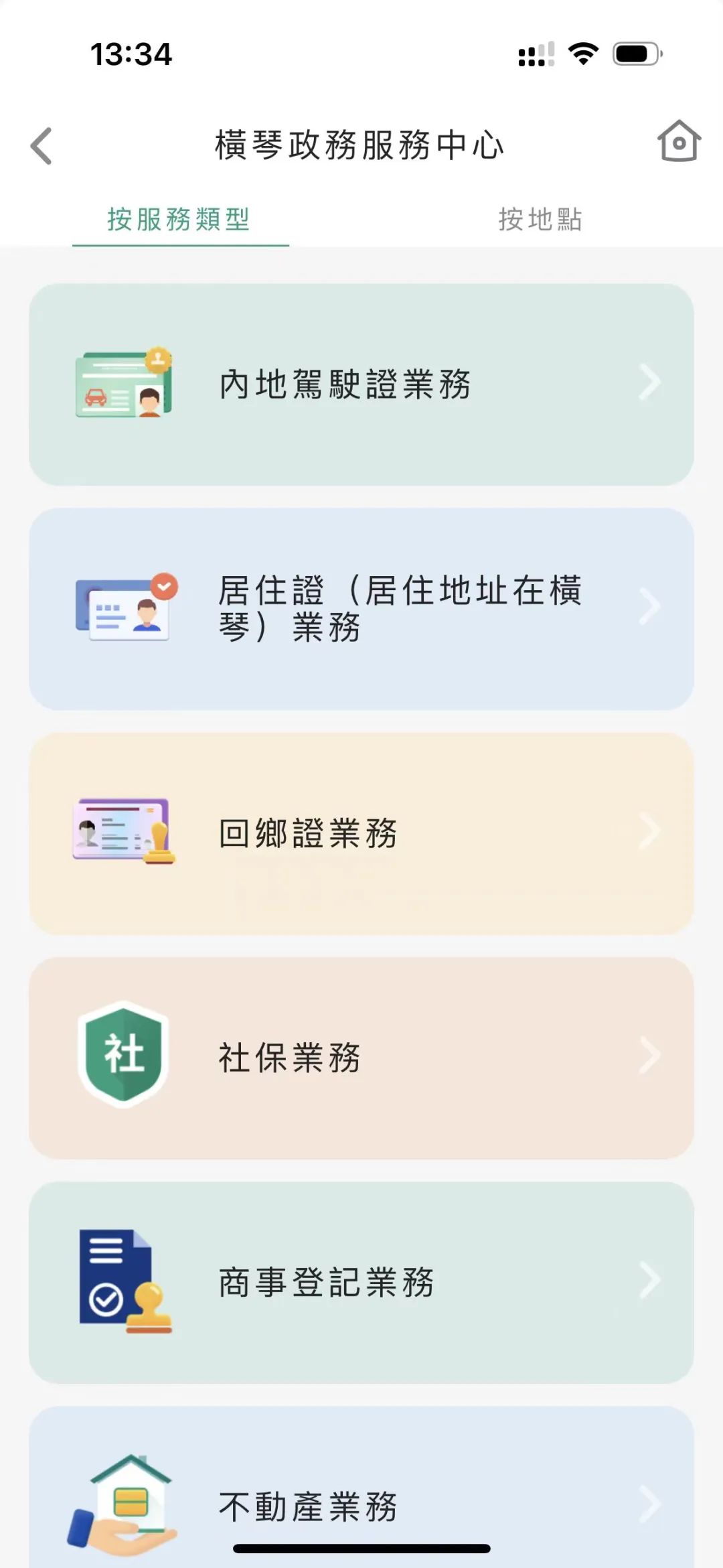This screenshot has width=723, height=1568.
Task: Open the 商事登記業務 service
Action: (361, 1279)
